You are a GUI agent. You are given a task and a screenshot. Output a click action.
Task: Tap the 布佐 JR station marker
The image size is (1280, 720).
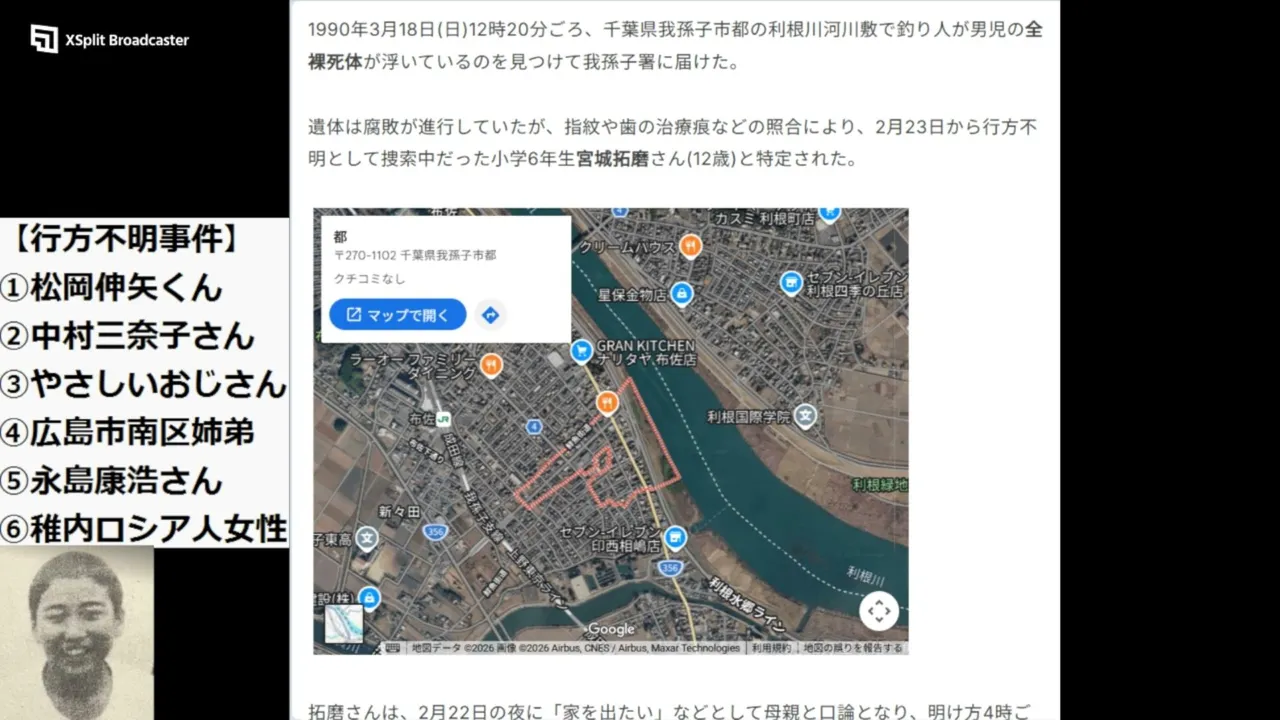[442, 419]
